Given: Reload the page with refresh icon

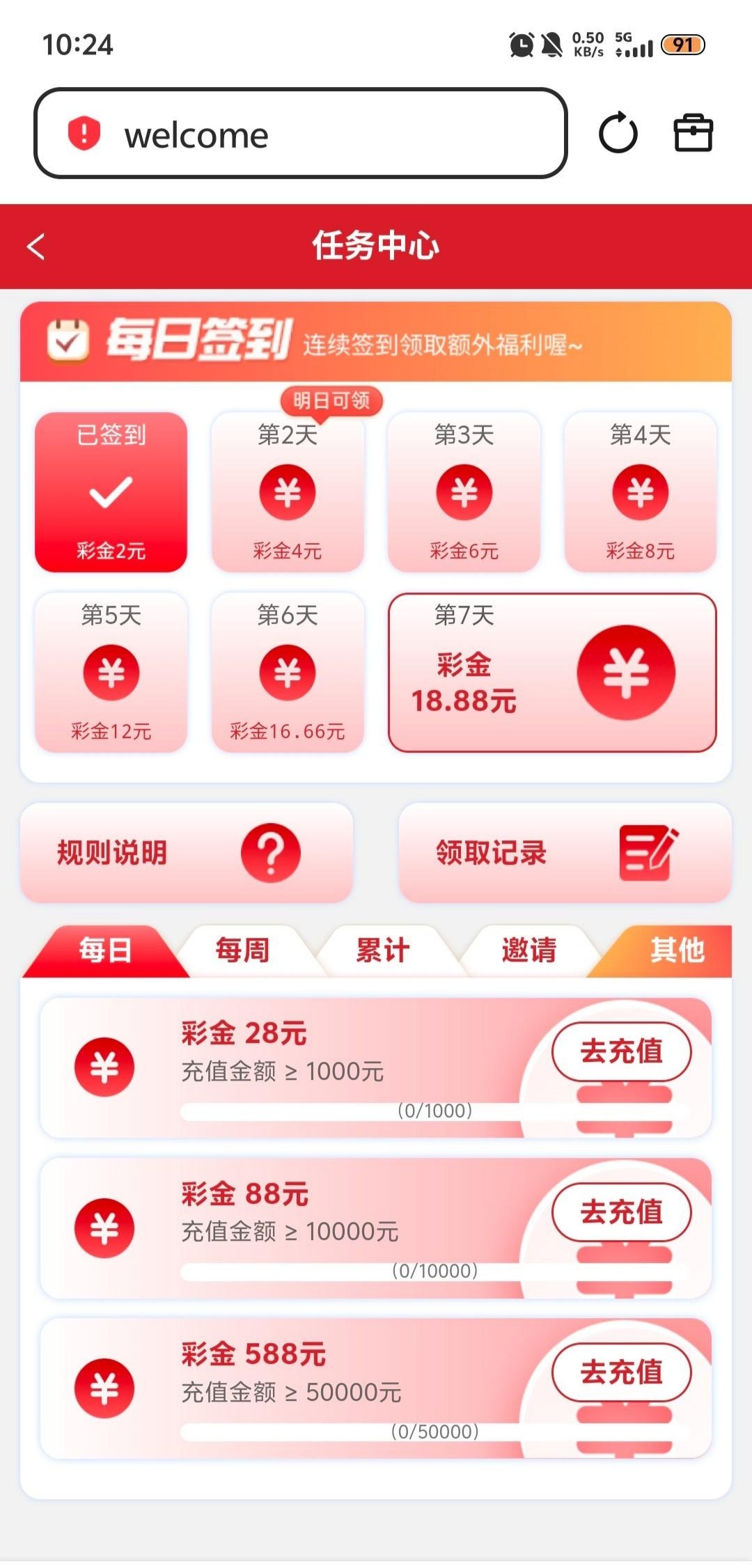Looking at the screenshot, I should click(618, 133).
